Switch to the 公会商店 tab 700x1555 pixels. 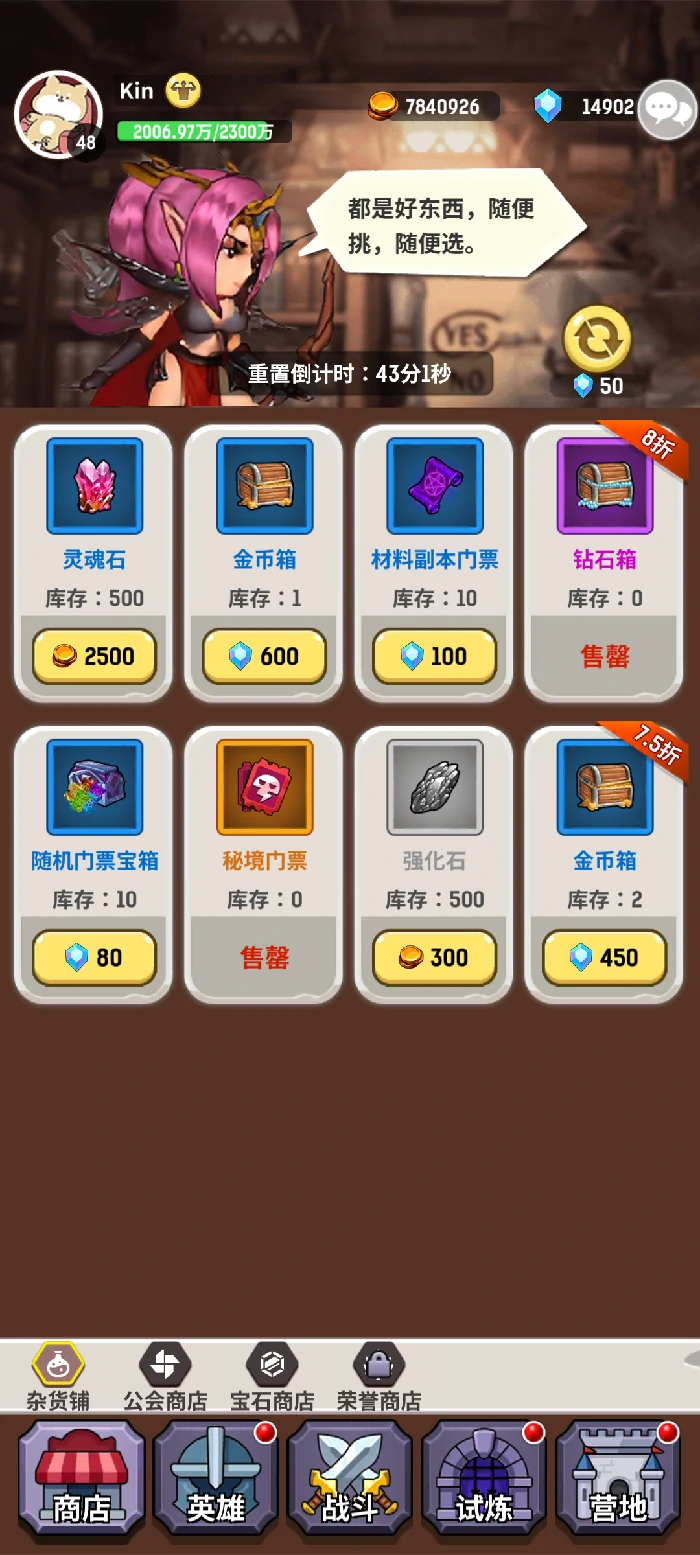165,1376
